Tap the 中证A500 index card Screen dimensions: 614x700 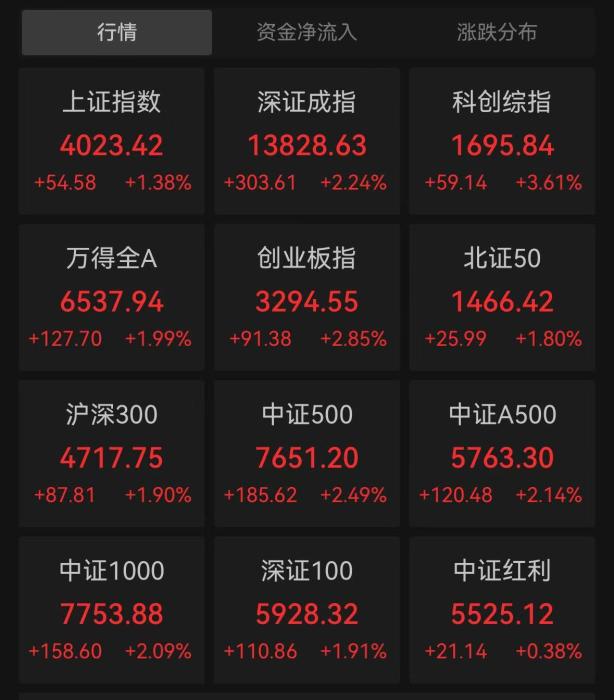502,453
